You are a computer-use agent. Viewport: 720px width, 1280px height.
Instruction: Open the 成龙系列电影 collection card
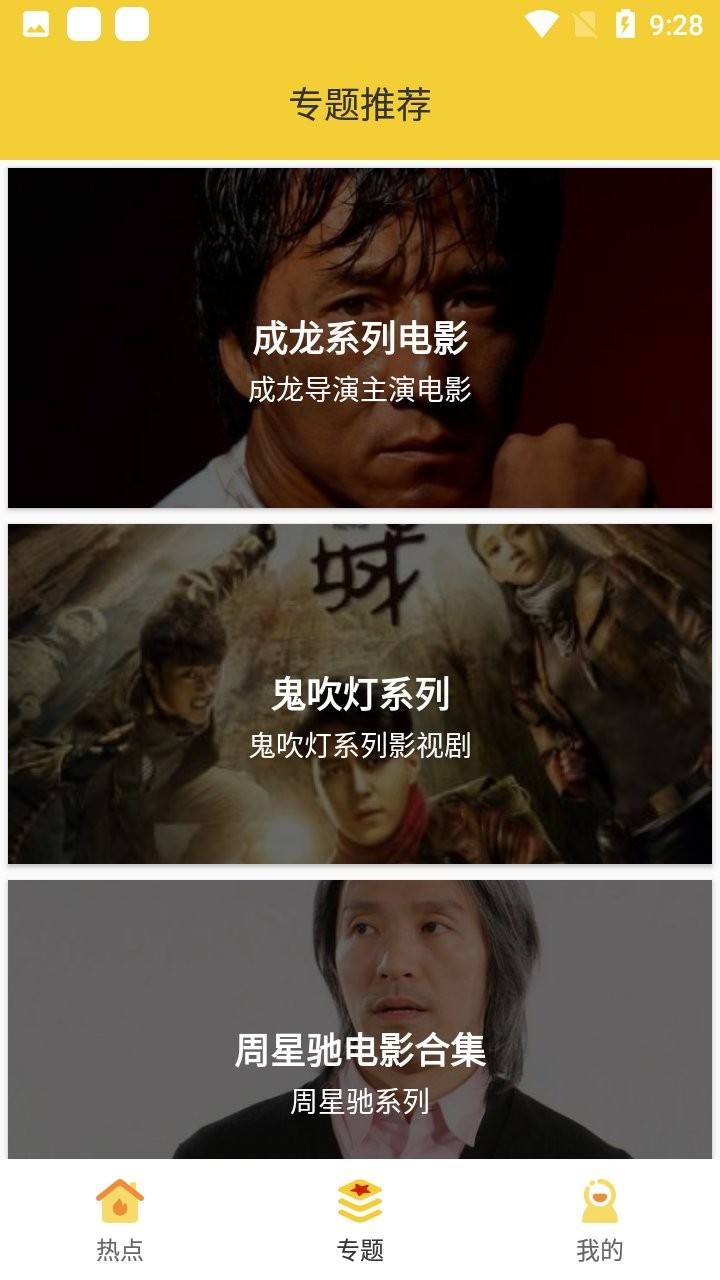(360, 338)
